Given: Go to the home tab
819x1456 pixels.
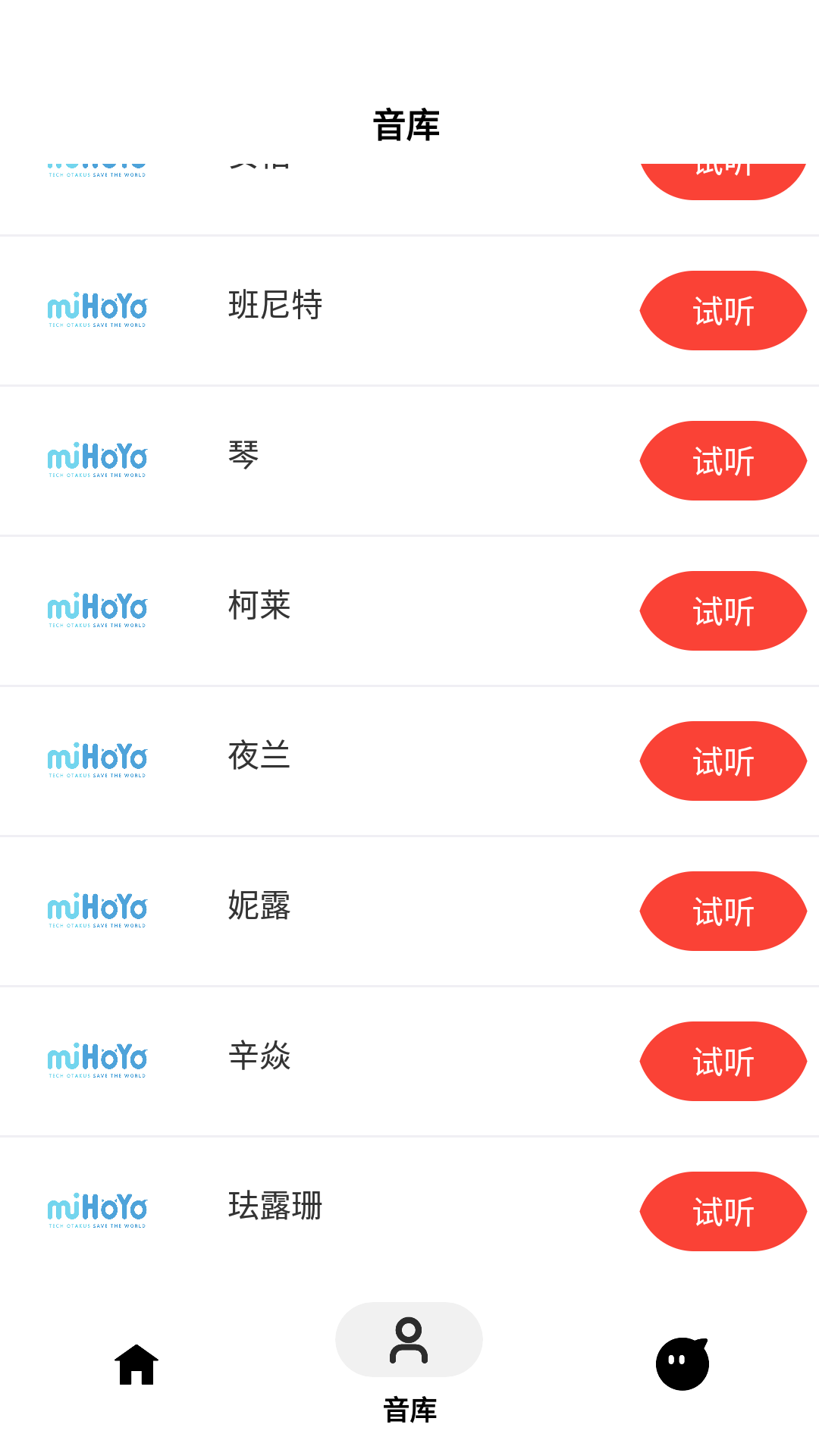Looking at the screenshot, I should pyautogui.click(x=136, y=1364).
